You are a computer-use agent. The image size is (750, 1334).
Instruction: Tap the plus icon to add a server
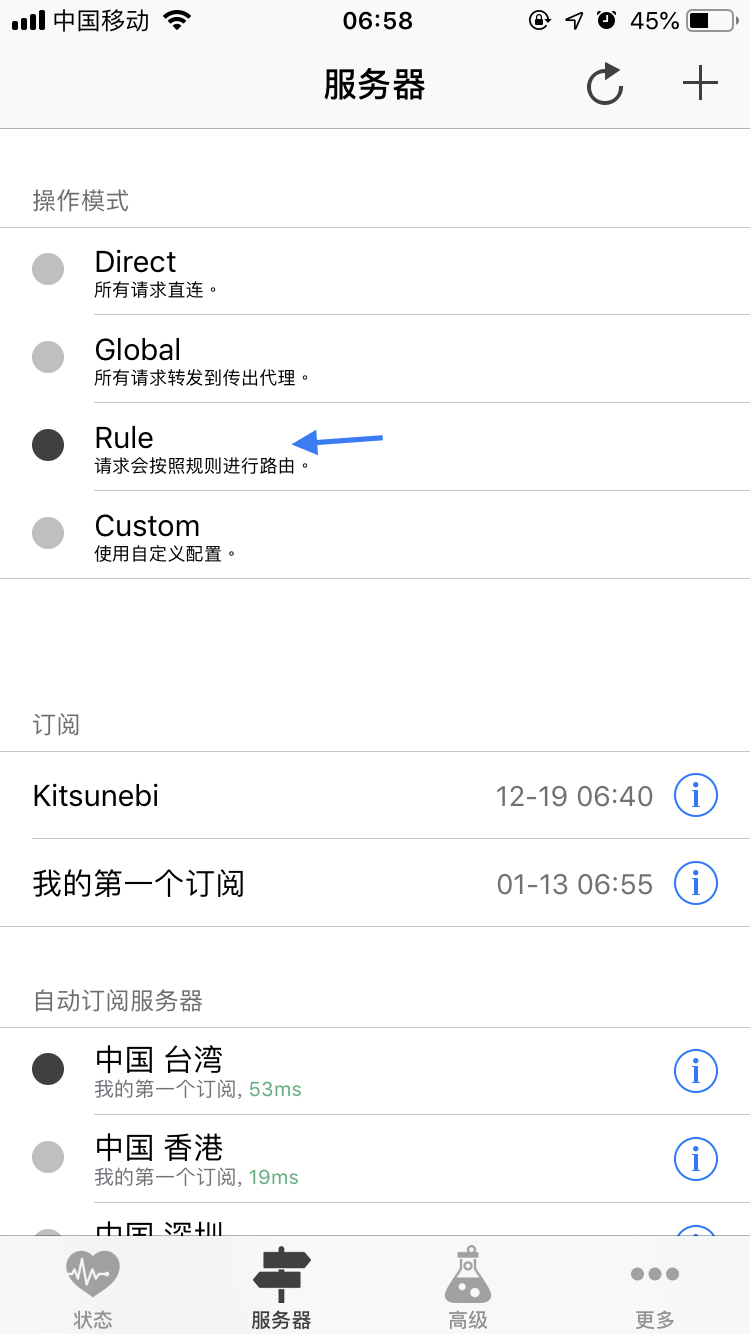[700, 84]
